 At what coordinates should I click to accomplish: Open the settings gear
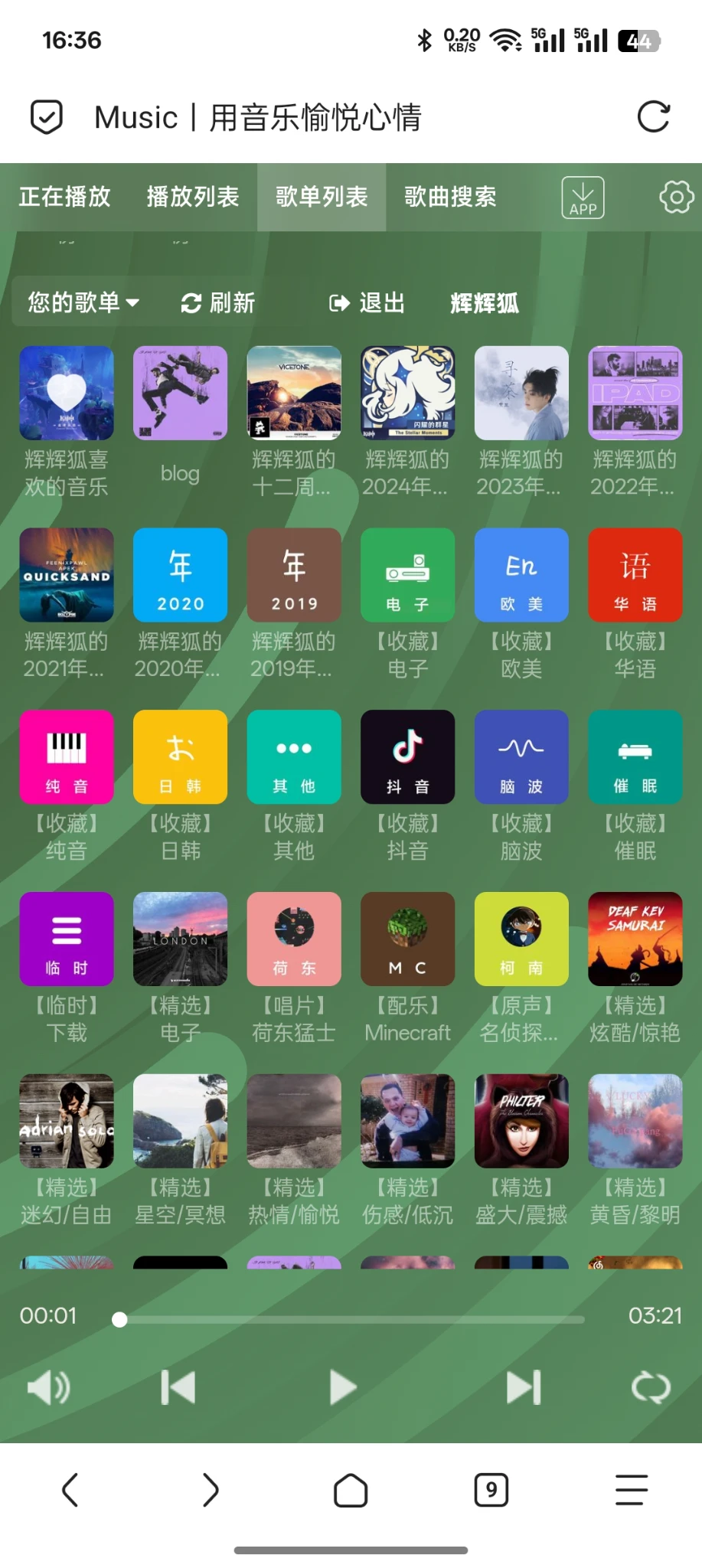coord(676,197)
